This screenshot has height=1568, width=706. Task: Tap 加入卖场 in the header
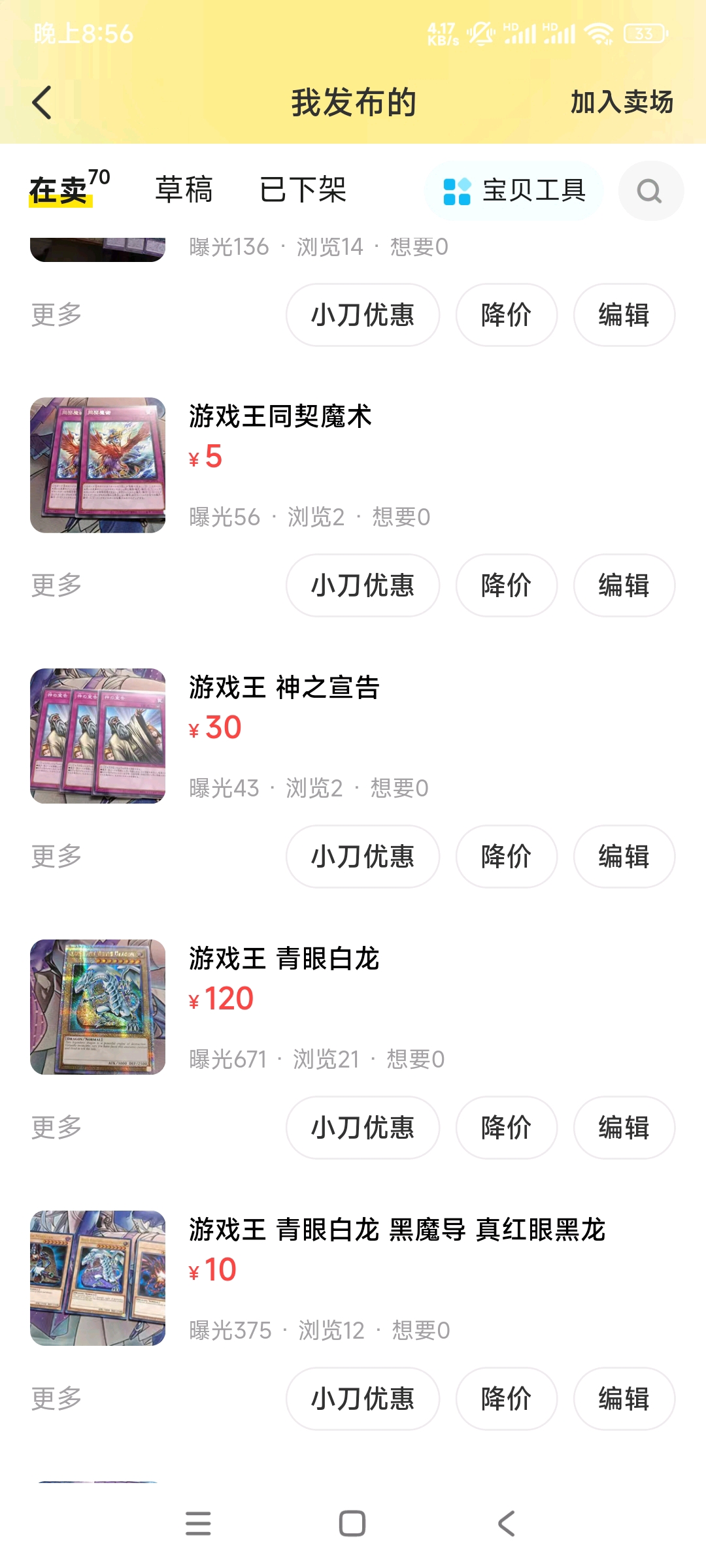pyautogui.click(x=622, y=103)
